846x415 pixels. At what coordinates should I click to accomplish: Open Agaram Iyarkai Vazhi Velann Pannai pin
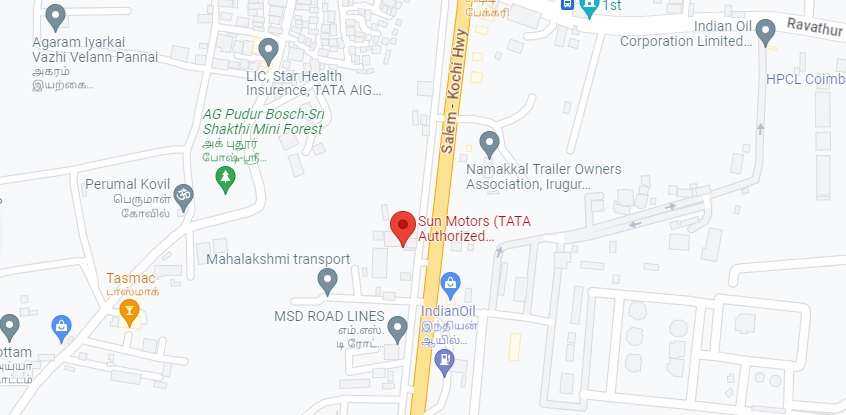[57, 15]
